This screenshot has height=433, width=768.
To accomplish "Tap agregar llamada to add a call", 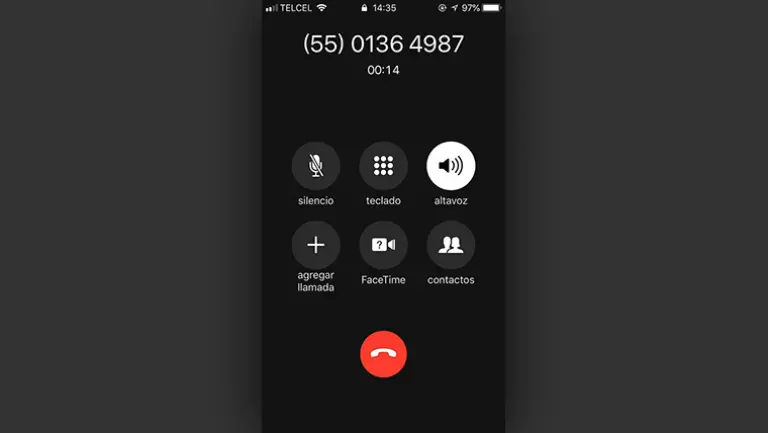I will pos(315,245).
